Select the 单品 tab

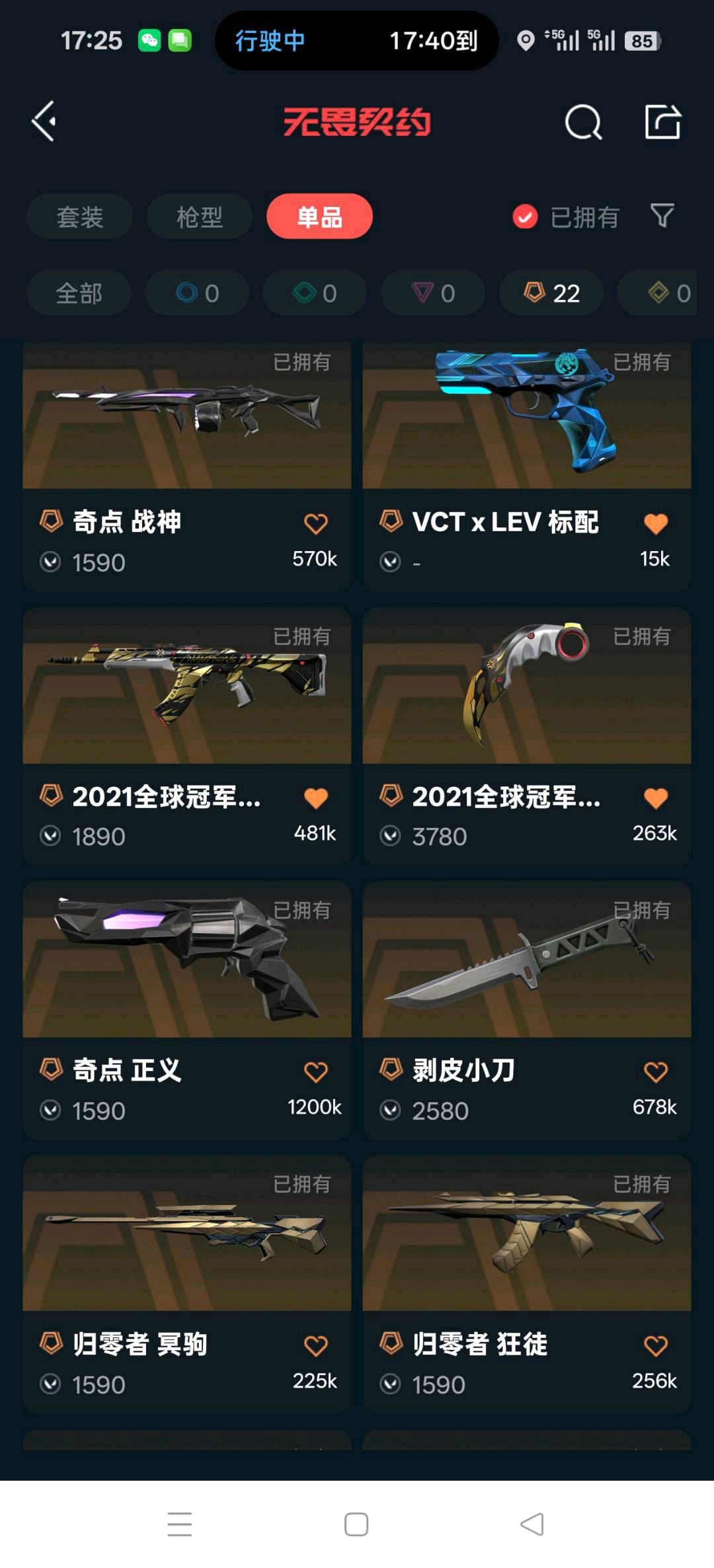[x=319, y=217]
